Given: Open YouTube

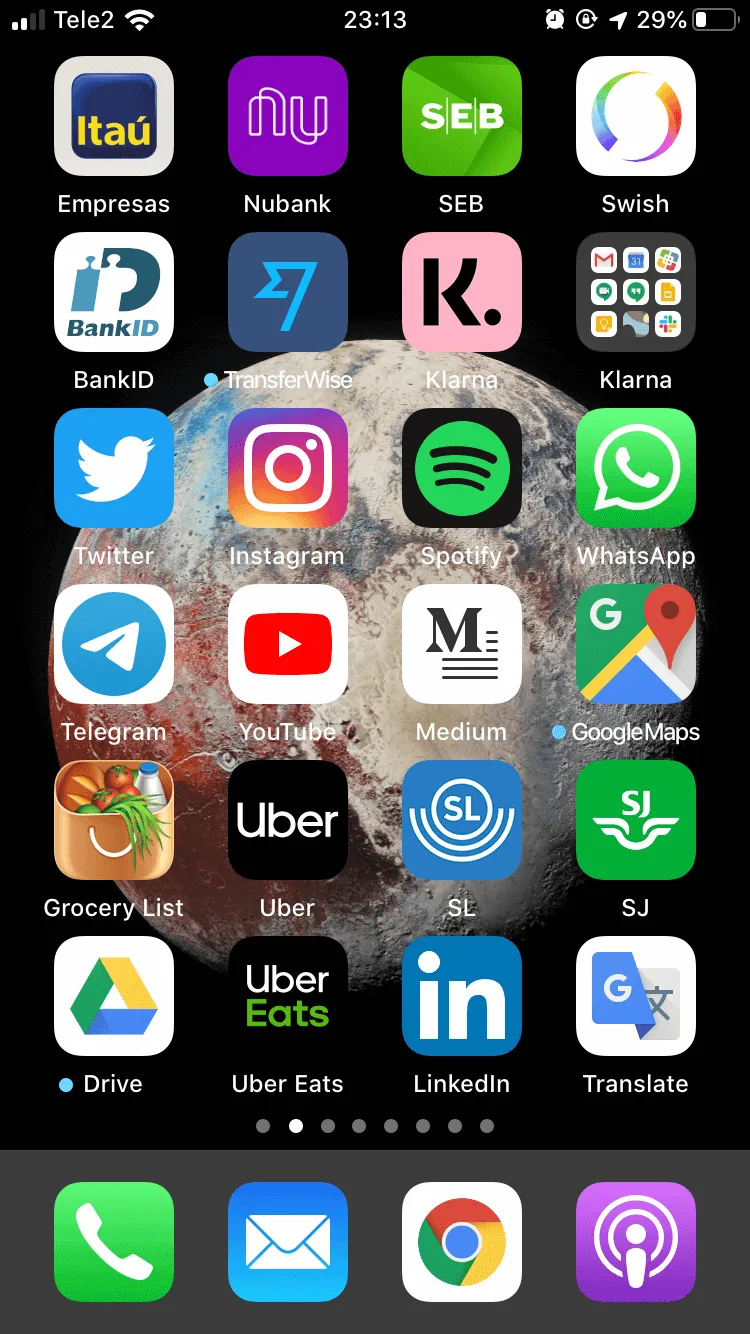Looking at the screenshot, I should [x=288, y=644].
